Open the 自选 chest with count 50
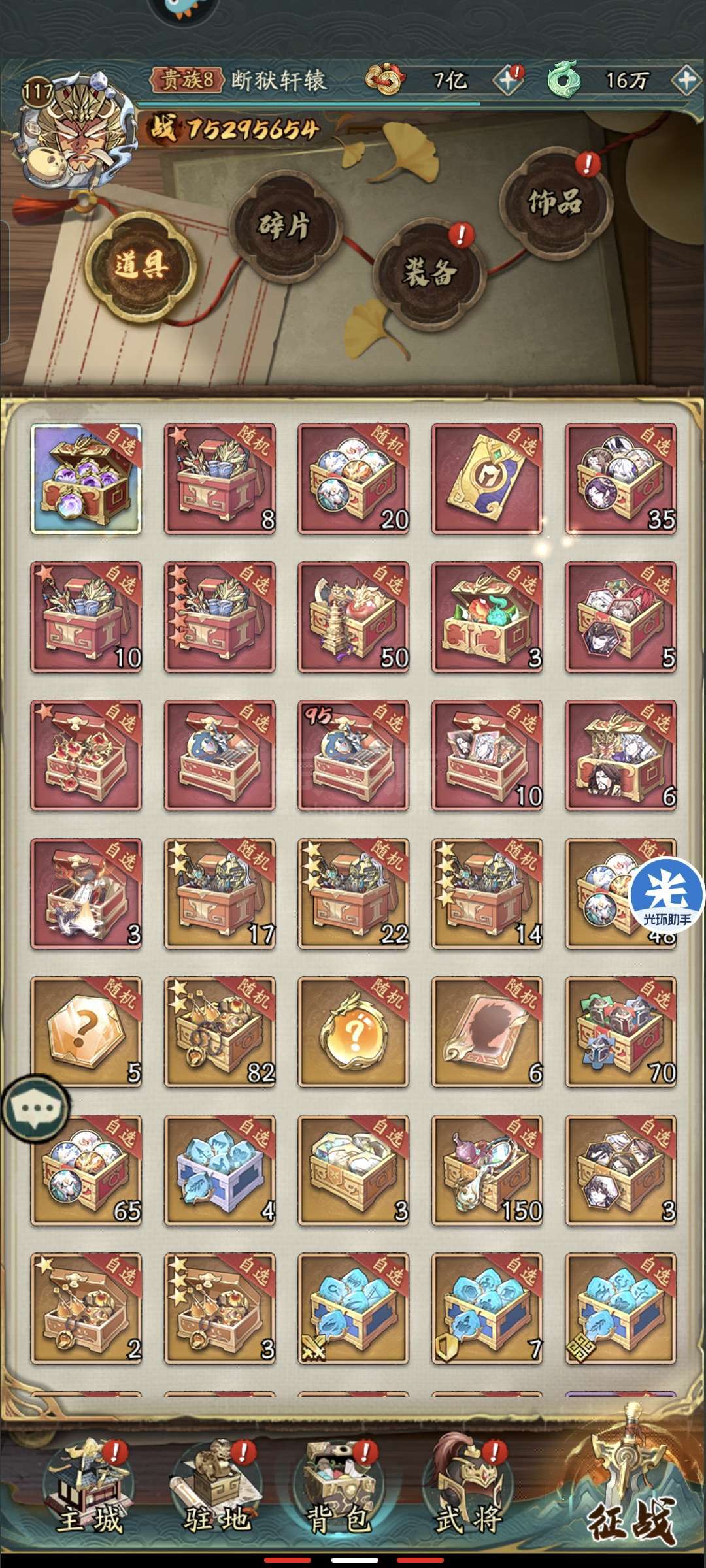706x1568 pixels. (353, 617)
